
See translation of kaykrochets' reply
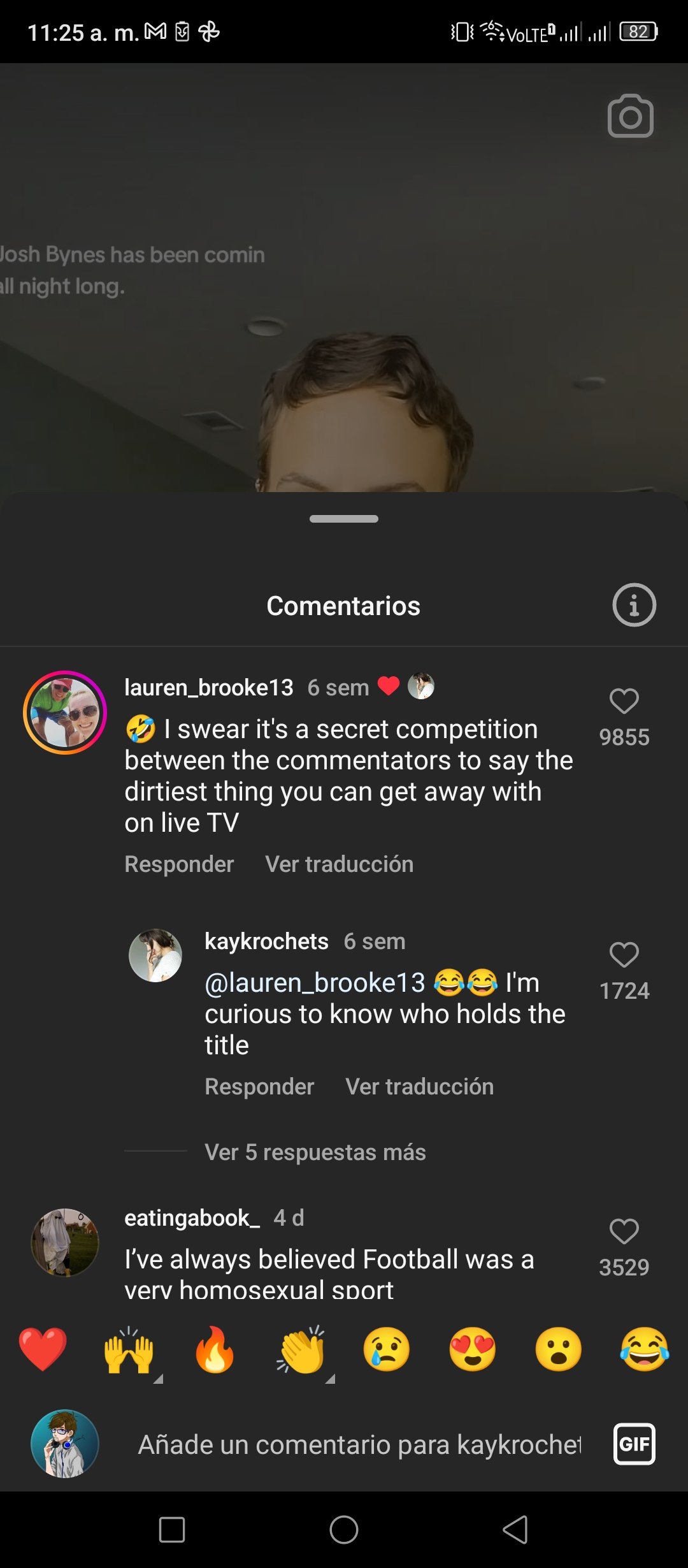420,1087
